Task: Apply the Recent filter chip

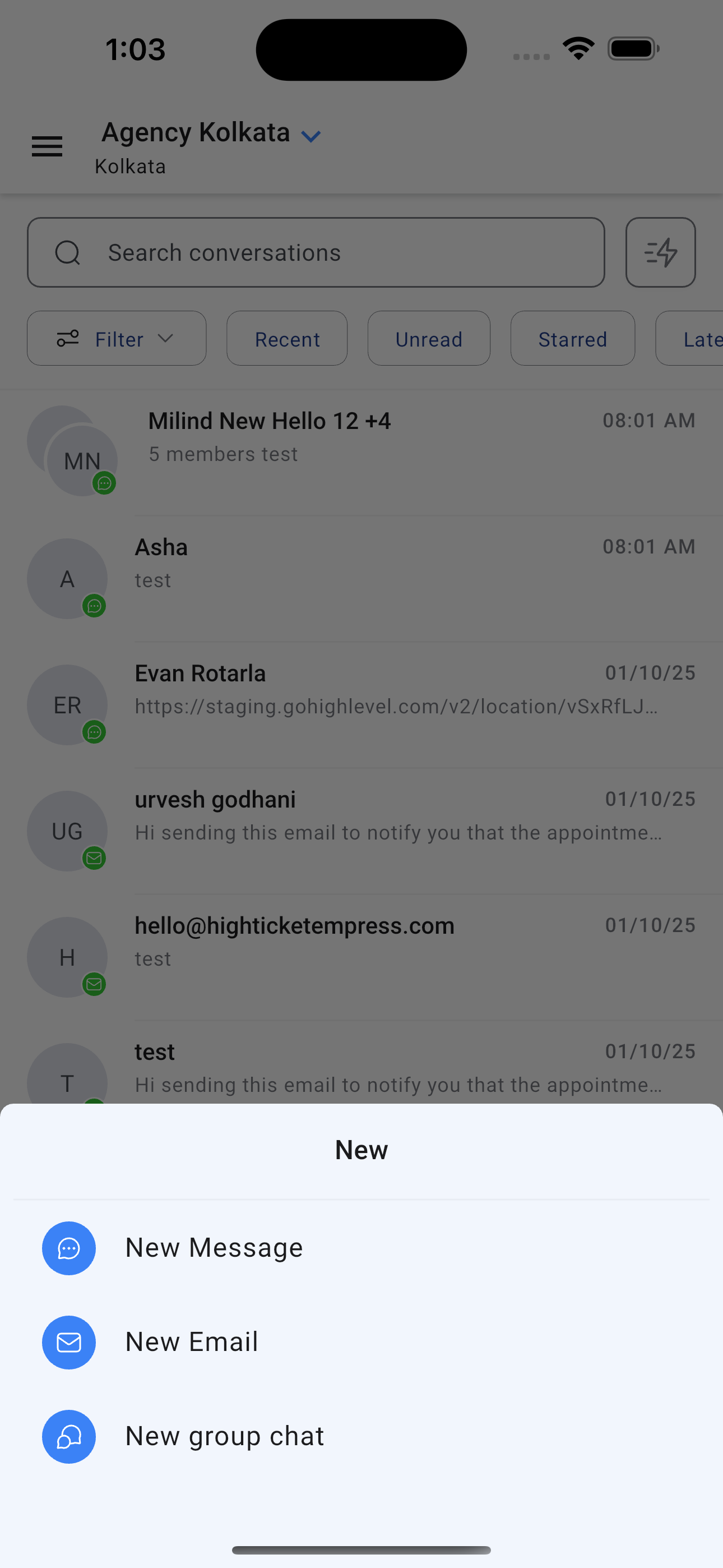Action: 286,338
